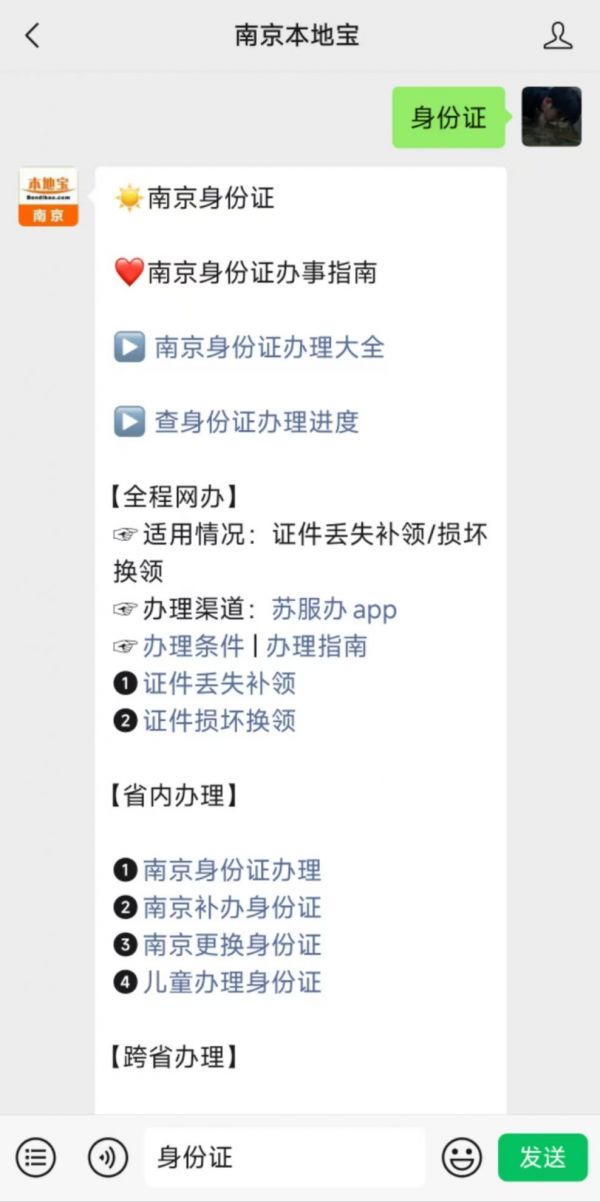Open the menu list icon beside the input
The image size is (600, 1202).
point(36,1158)
